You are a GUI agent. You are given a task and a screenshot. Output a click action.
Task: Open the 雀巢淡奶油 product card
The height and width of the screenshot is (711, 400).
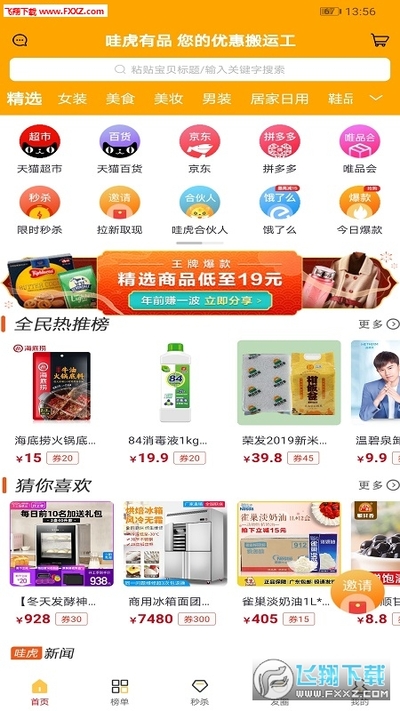coord(289,564)
